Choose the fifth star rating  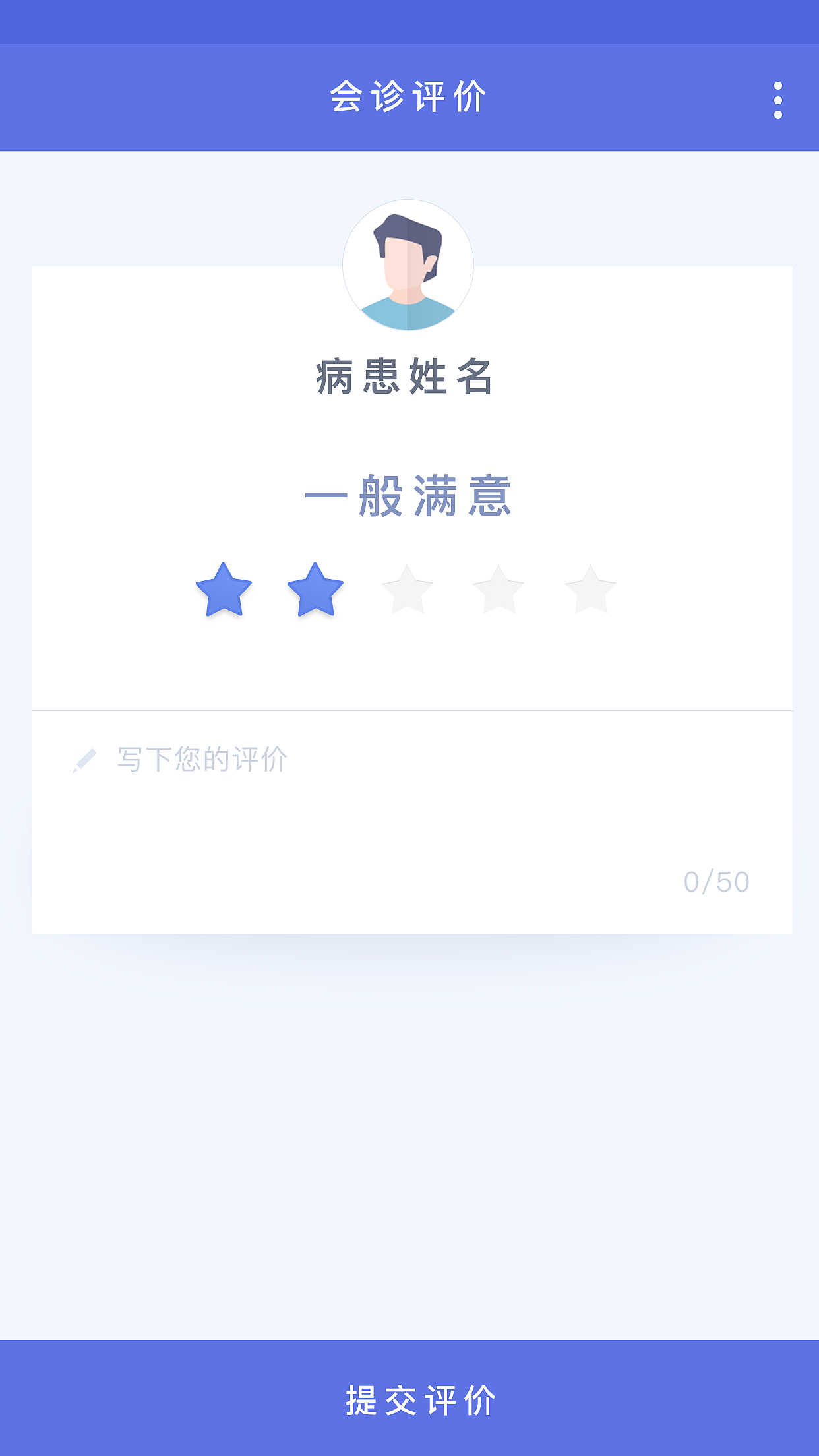(x=590, y=590)
